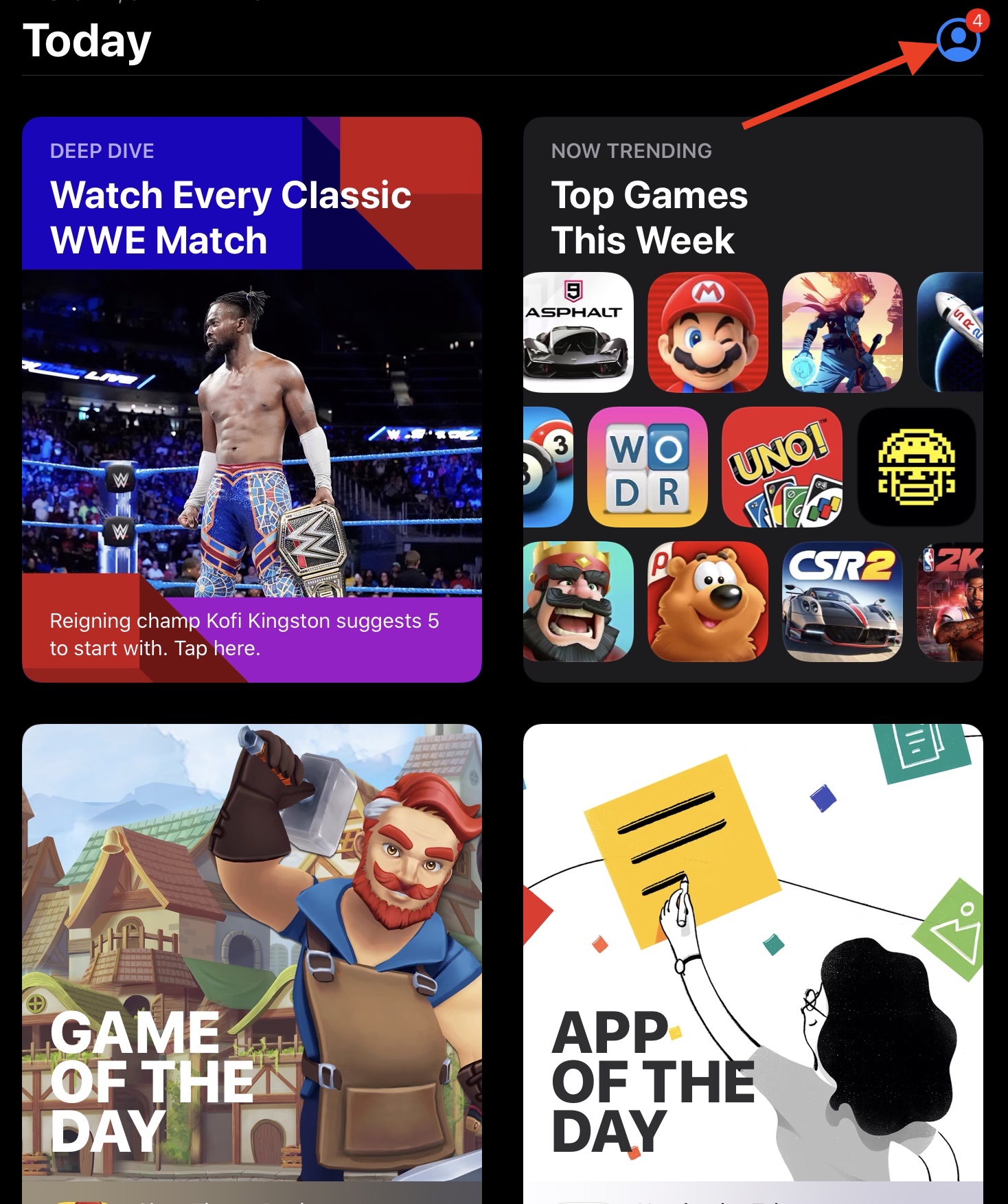The image size is (1008, 1204).
Task: Open the App of the Day card
Action: click(x=753, y=962)
